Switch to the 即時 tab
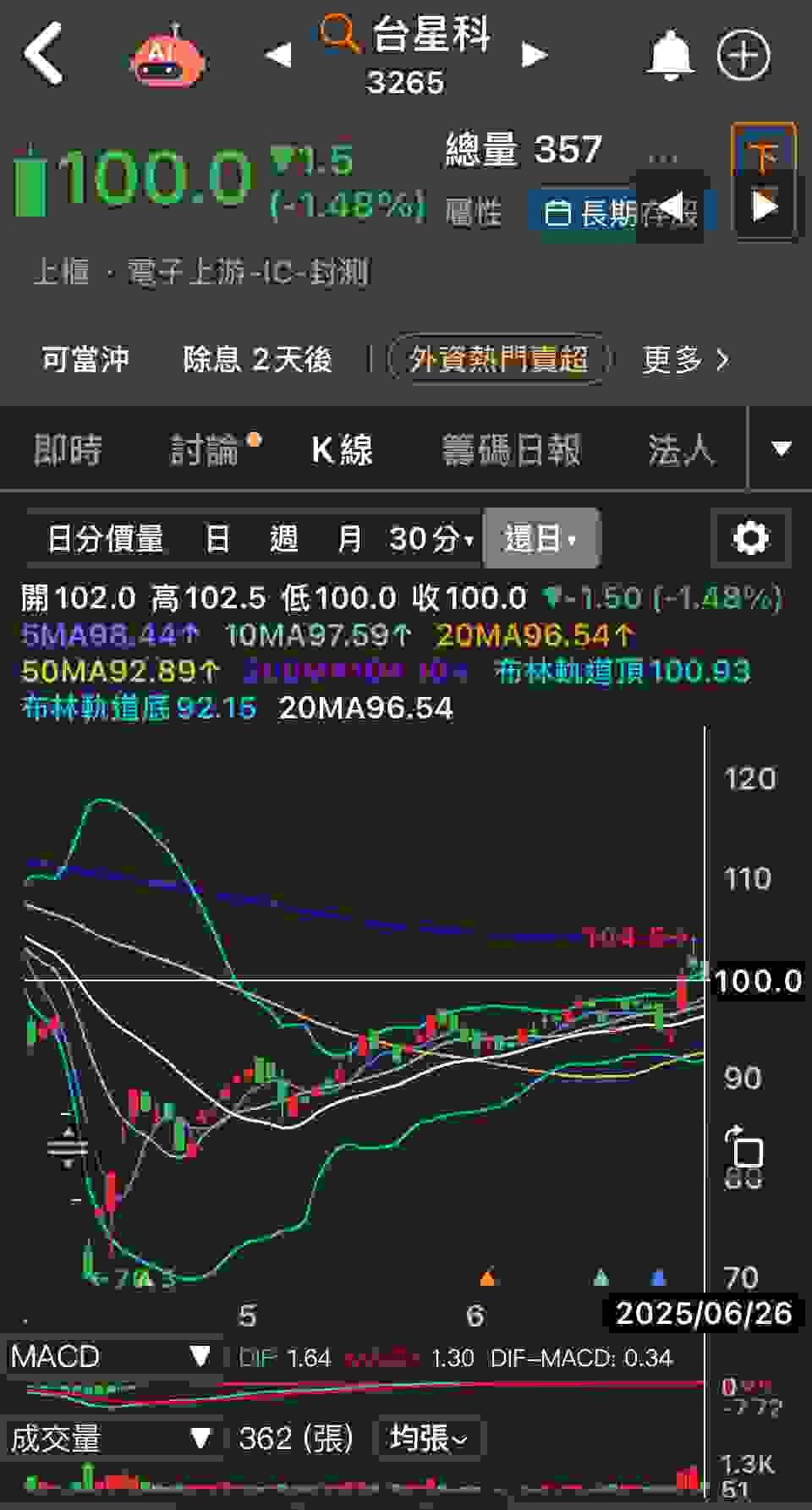This screenshot has width=812, height=1510. [68, 449]
